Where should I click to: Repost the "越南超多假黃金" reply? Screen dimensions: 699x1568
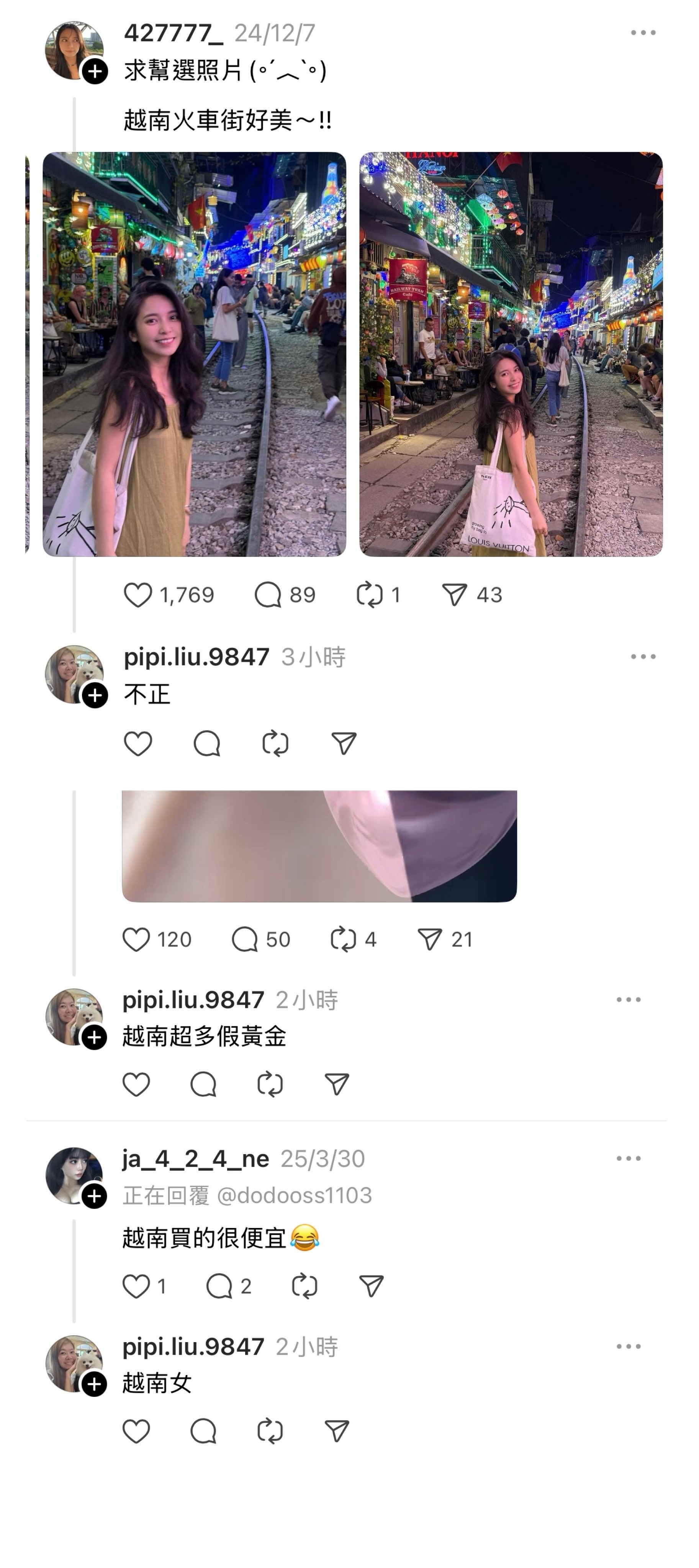click(x=270, y=1084)
